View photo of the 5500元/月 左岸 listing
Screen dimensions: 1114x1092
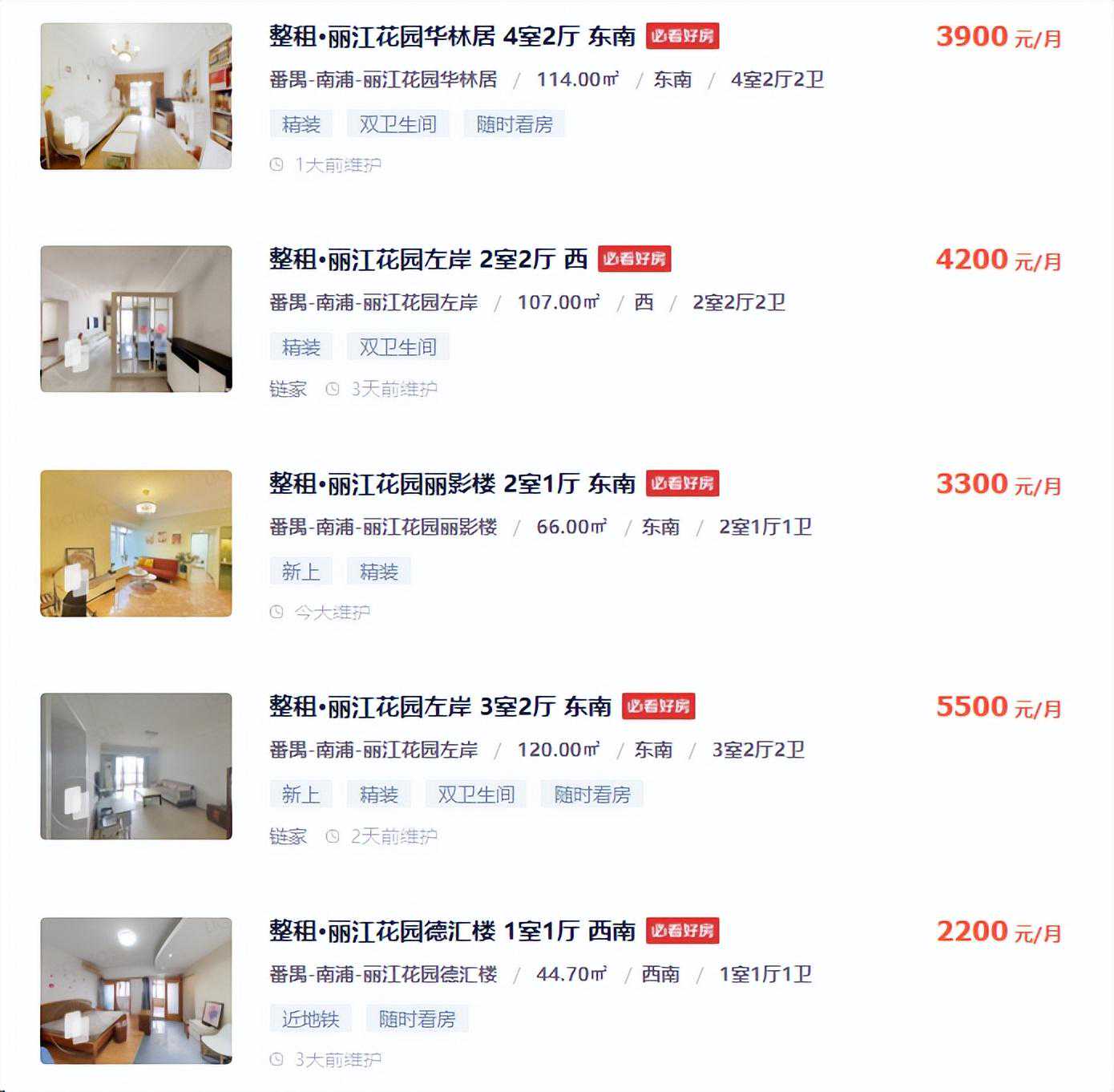[x=136, y=766]
